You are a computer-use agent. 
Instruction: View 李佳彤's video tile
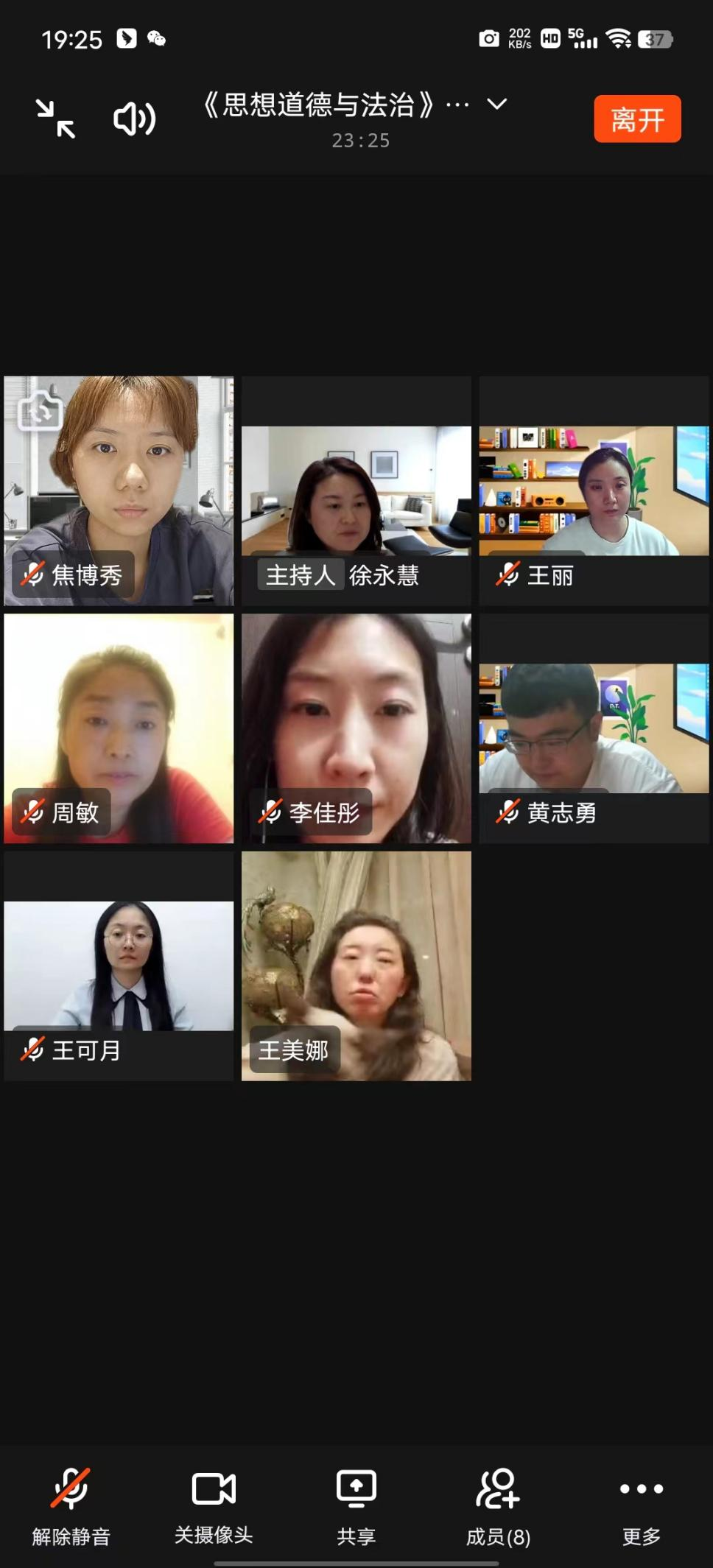point(356,728)
